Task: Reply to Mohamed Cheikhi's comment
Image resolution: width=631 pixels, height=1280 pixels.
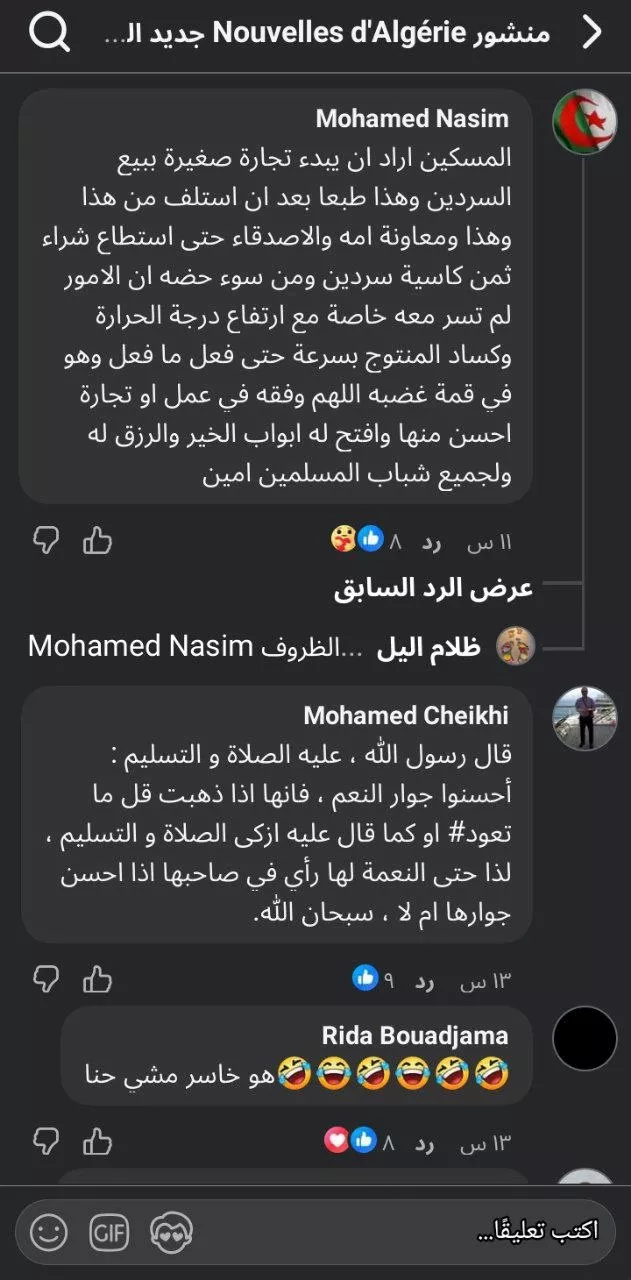Action: point(425,979)
